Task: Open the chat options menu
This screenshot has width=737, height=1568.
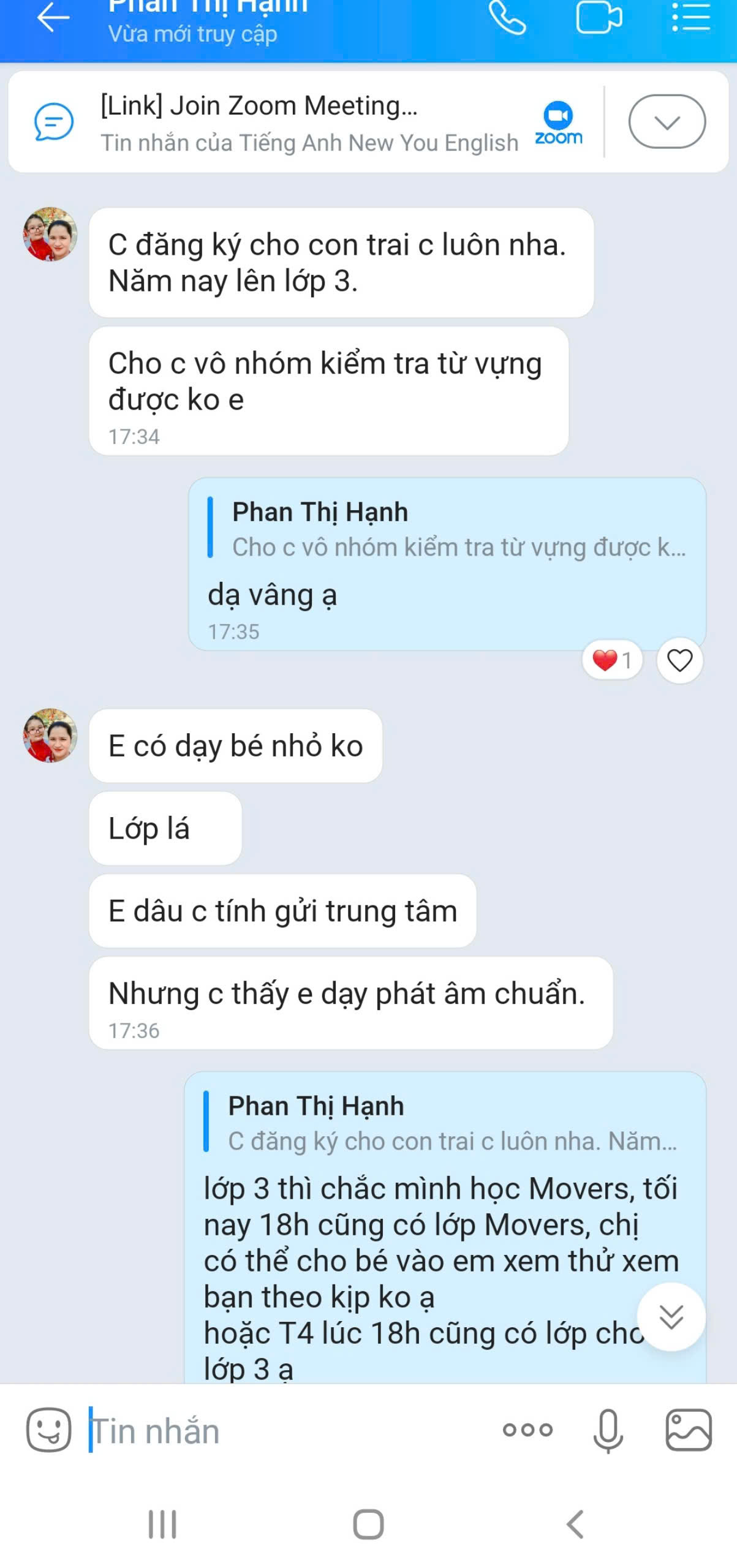Action: tap(690, 17)
